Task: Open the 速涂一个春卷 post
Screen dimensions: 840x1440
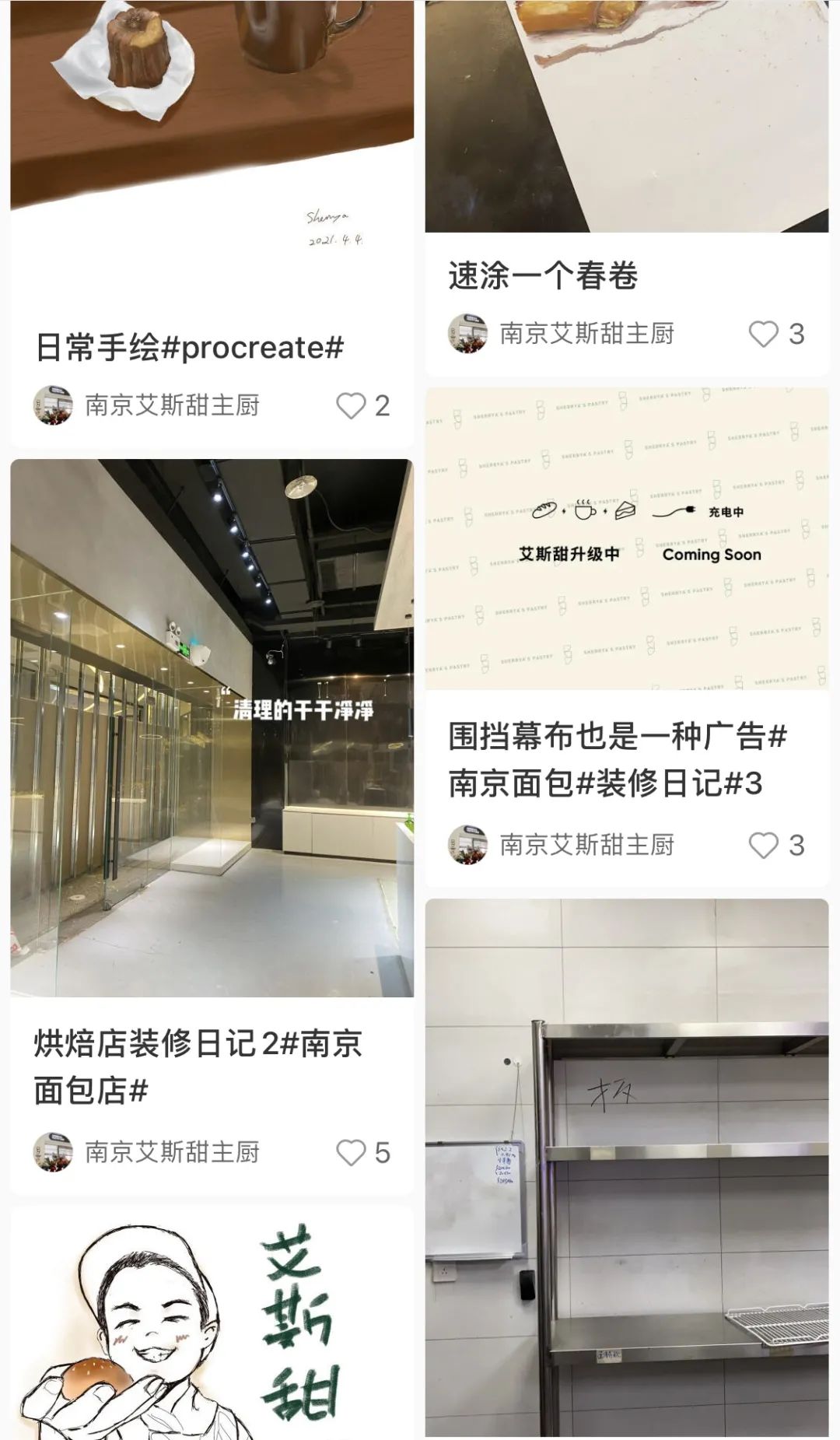Action: coord(543,275)
